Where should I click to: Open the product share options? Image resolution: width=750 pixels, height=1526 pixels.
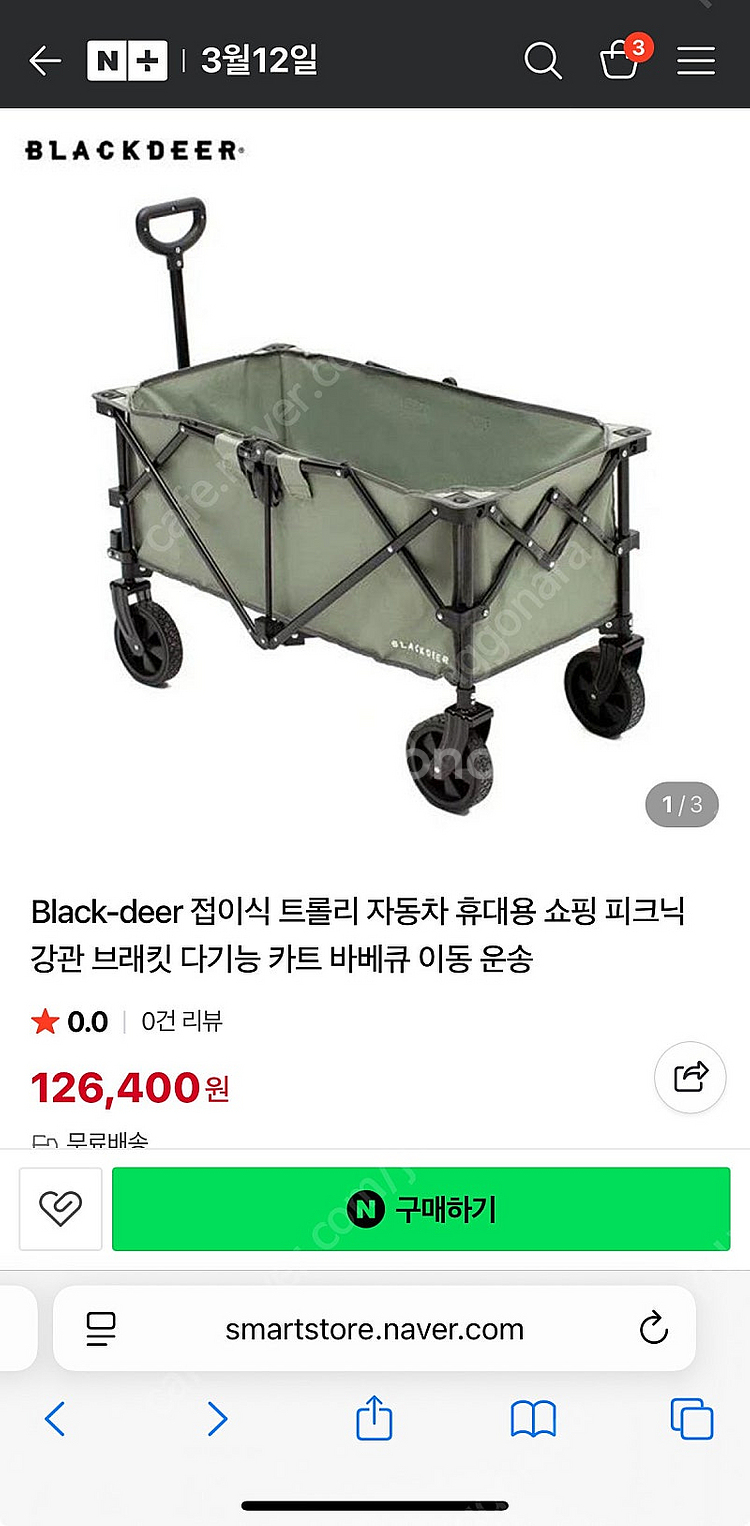coord(690,1077)
